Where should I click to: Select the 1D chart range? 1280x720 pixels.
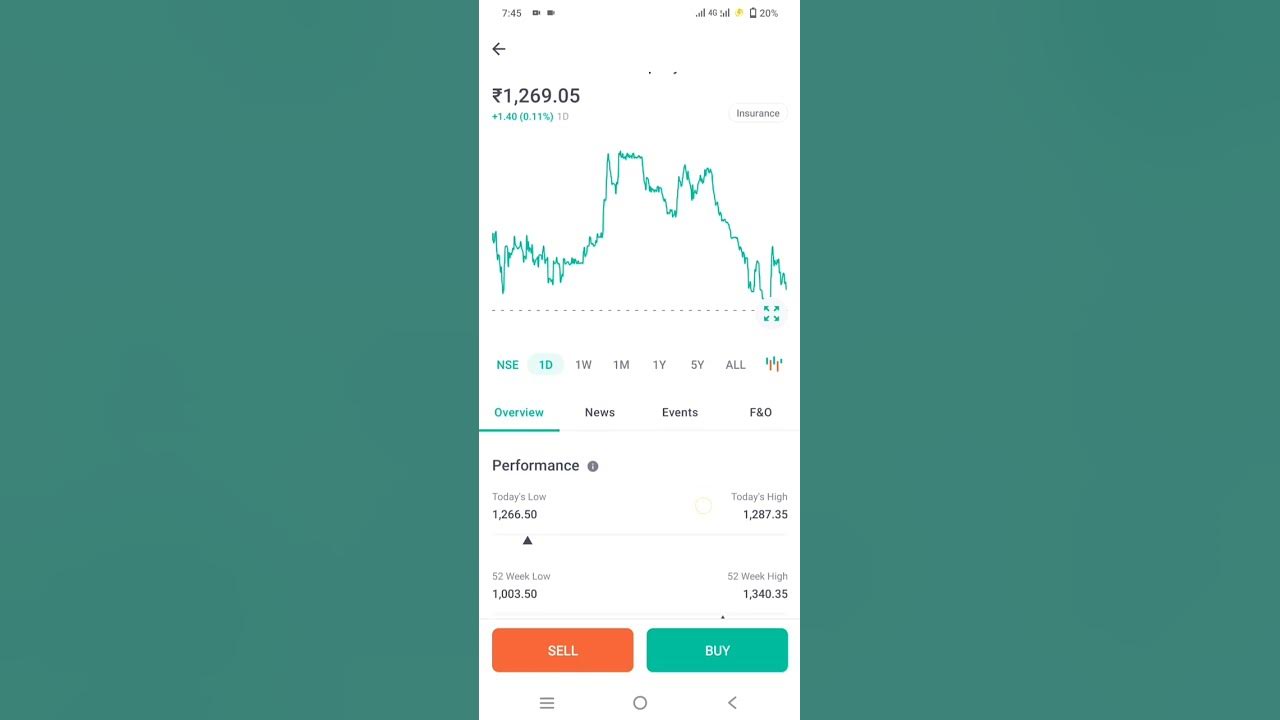tap(545, 365)
